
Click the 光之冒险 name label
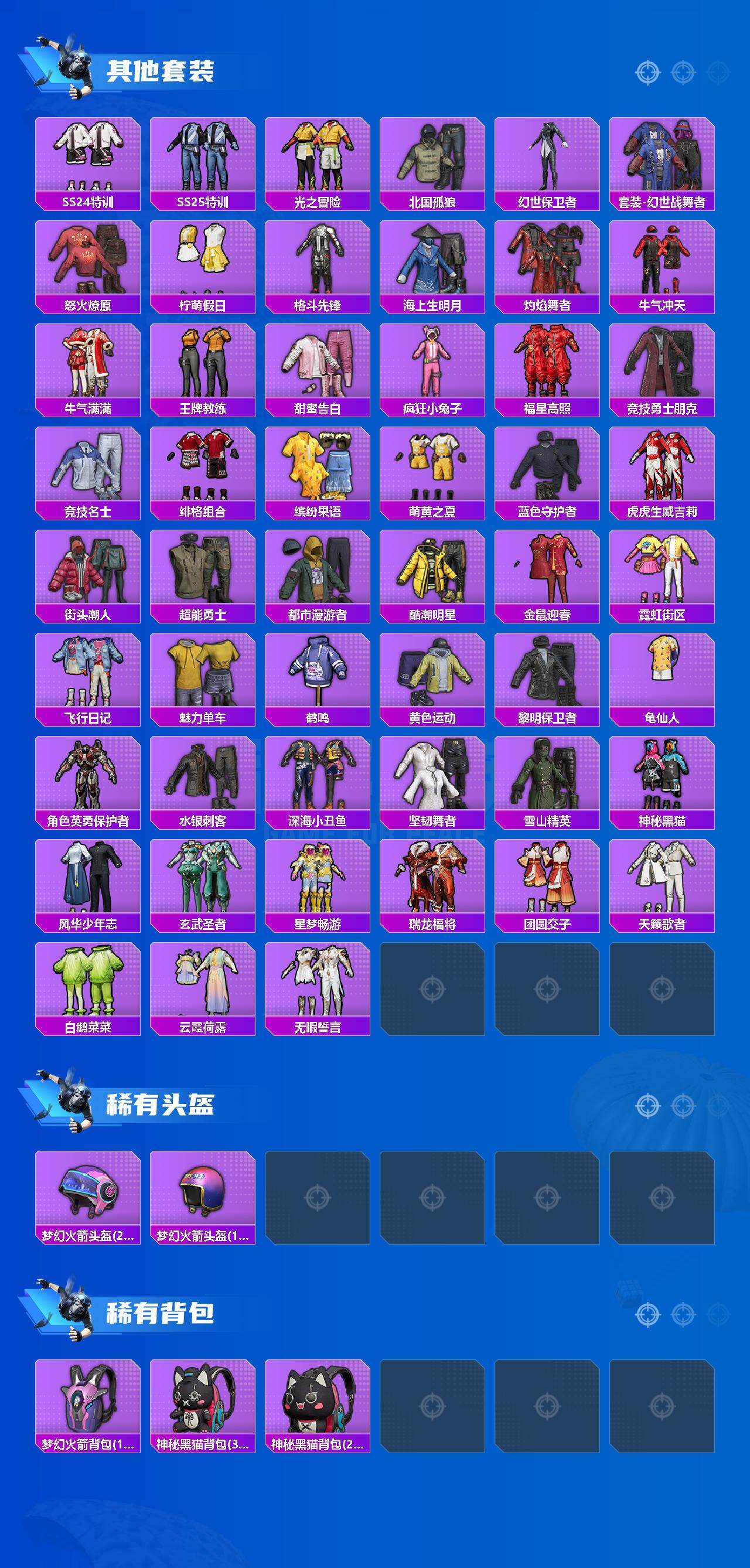pyautogui.click(x=318, y=201)
